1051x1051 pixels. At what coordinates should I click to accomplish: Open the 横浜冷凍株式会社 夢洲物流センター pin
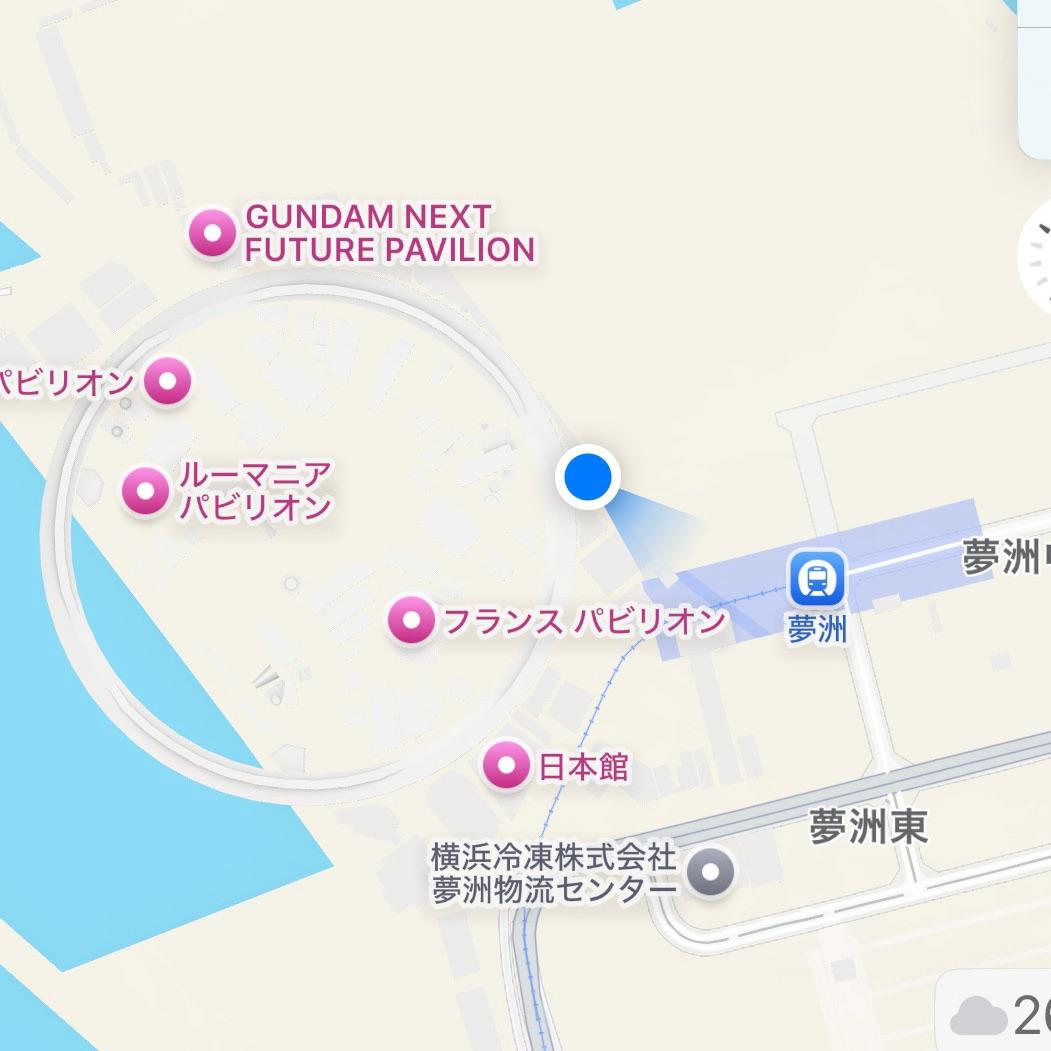click(712, 872)
